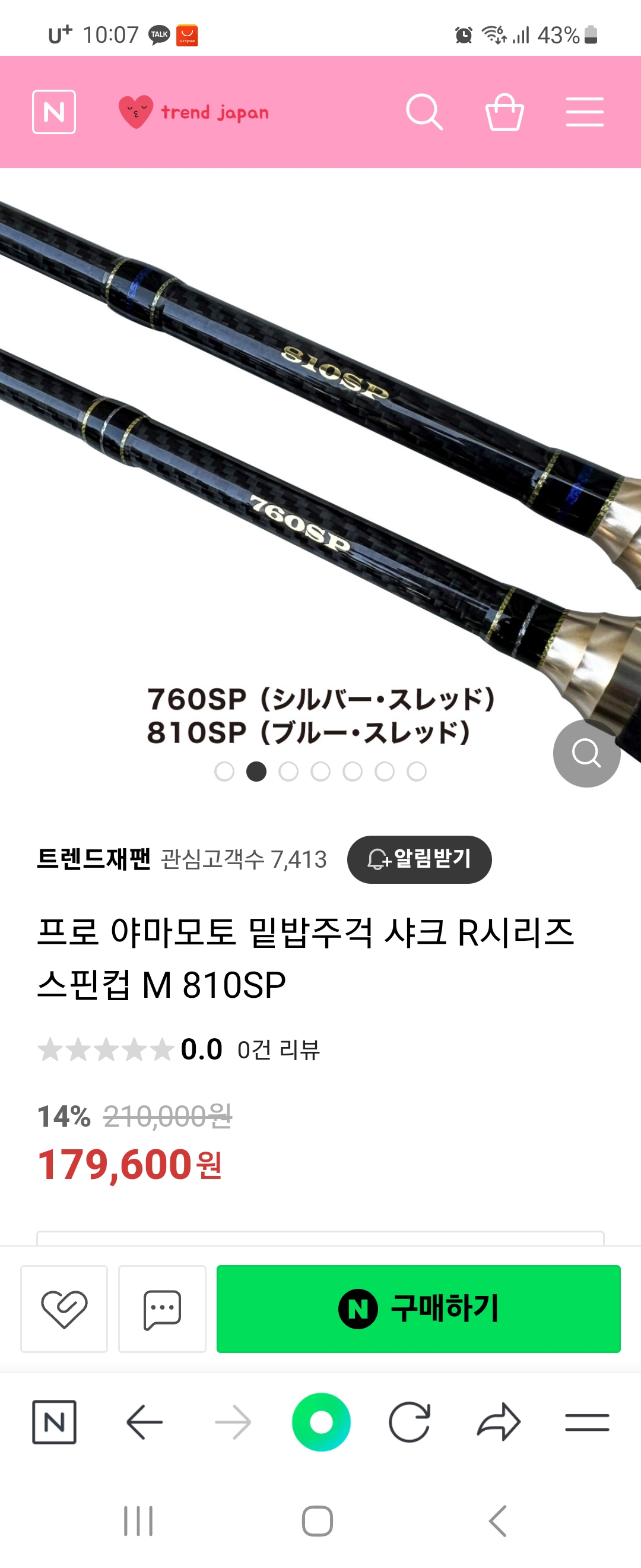Viewport: 641px width, 1568px height.
Task: Go to the trend japan store home
Action: [195, 112]
